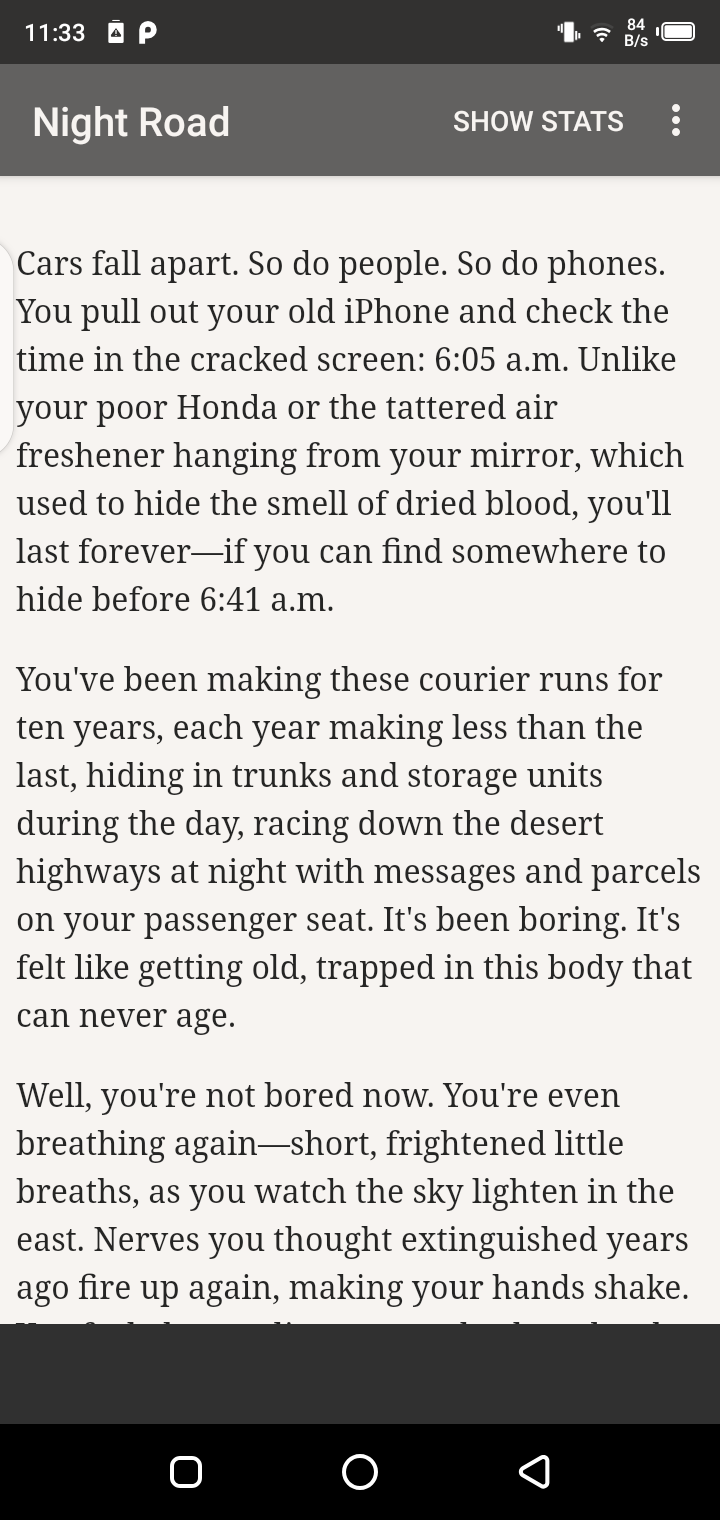Open the Show Stats screen

538,121
